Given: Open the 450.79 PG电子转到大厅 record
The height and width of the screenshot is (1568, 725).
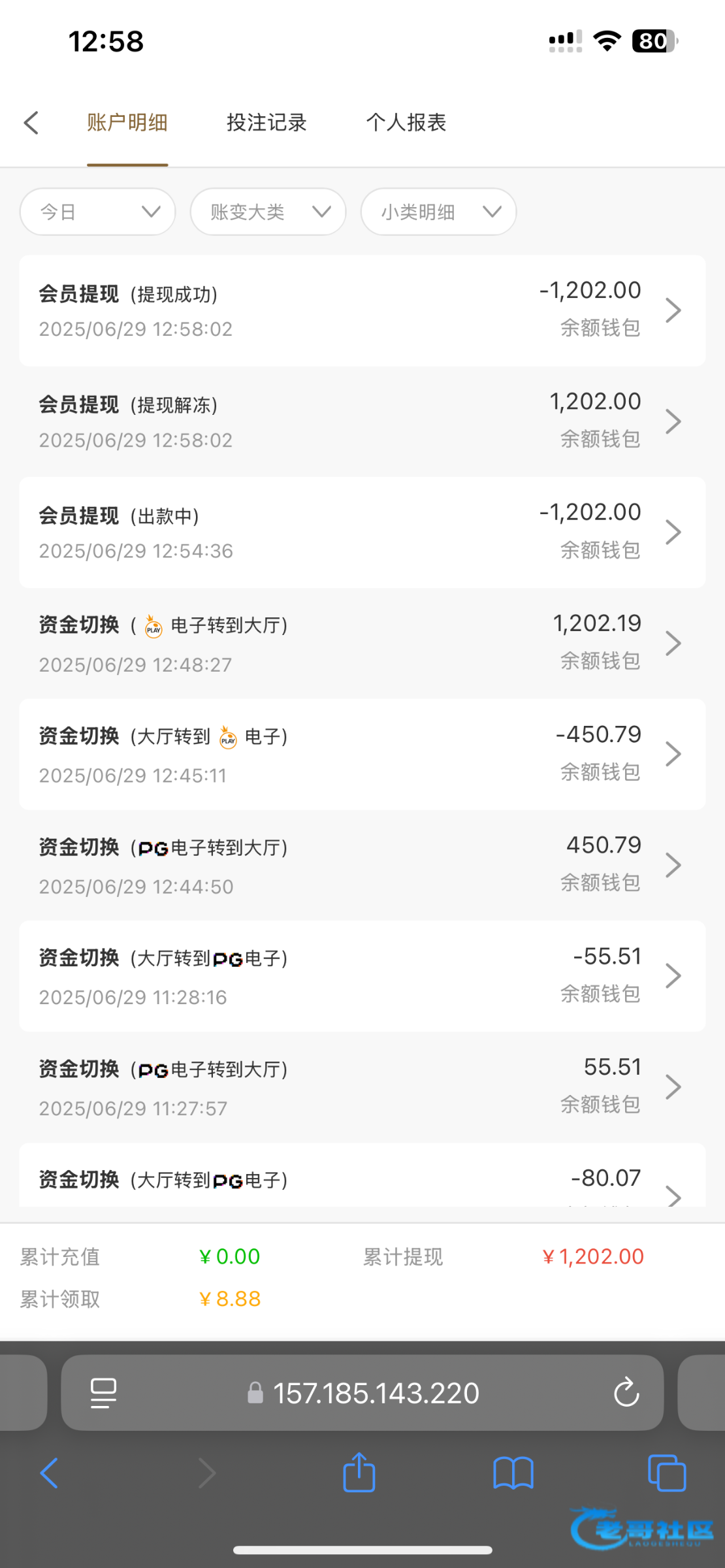Looking at the screenshot, I should [x=362, y=866].
